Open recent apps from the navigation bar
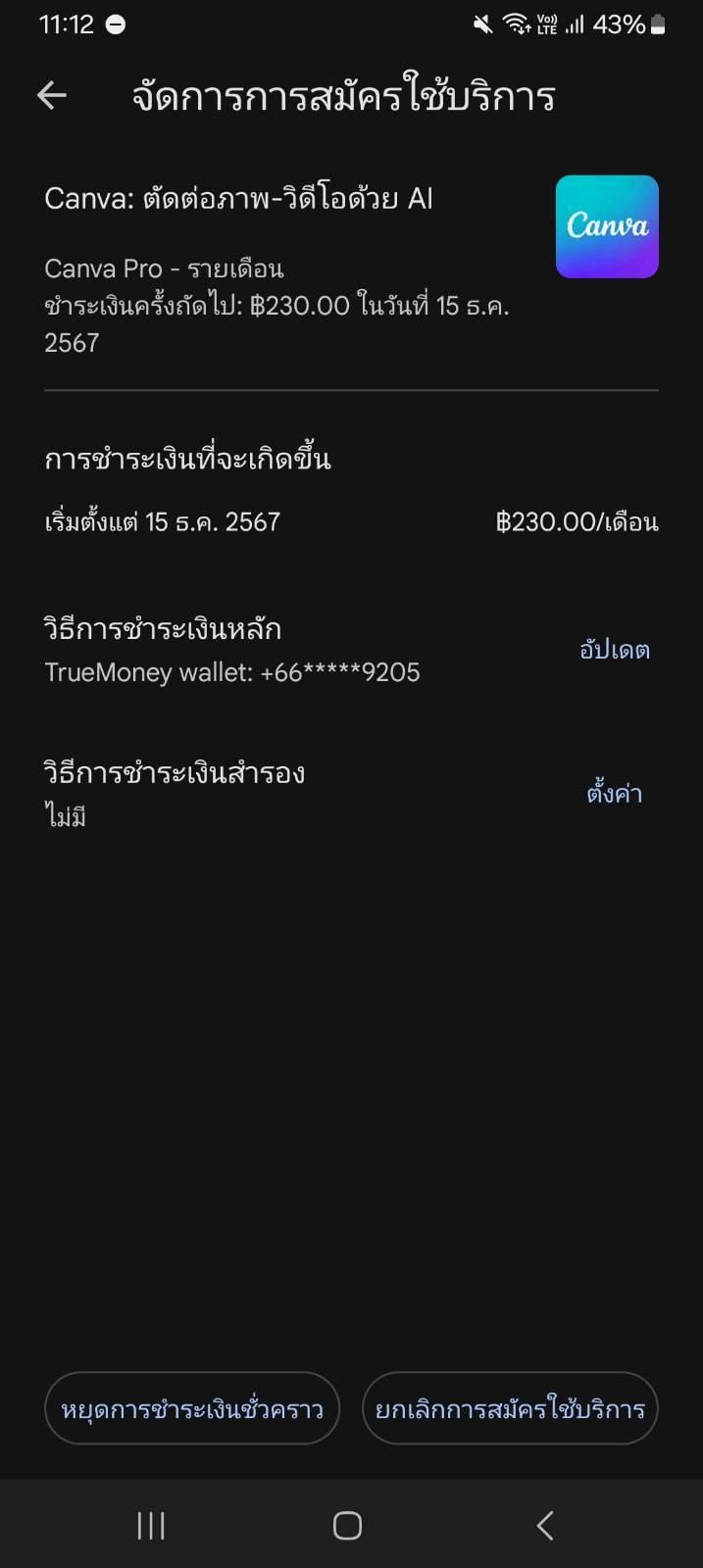Screen dimensions: 703x1568 151,1525
